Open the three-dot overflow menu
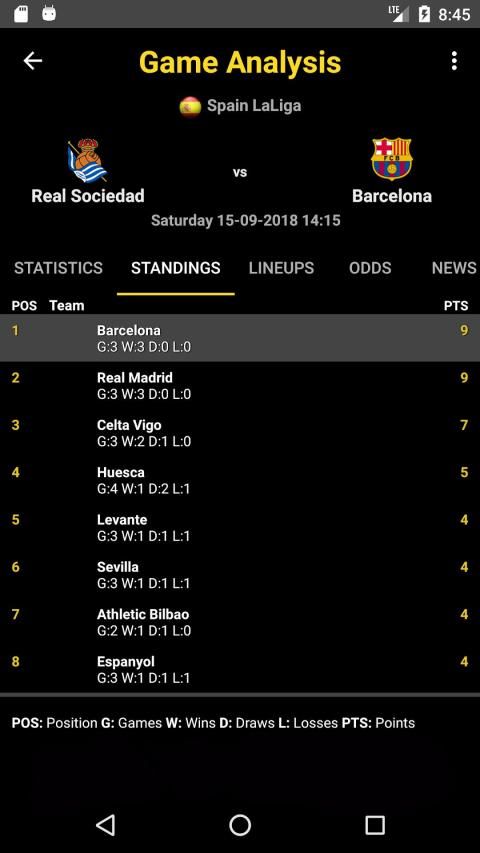The width and height of the screenshot is (480, 853). coord(454,61)
